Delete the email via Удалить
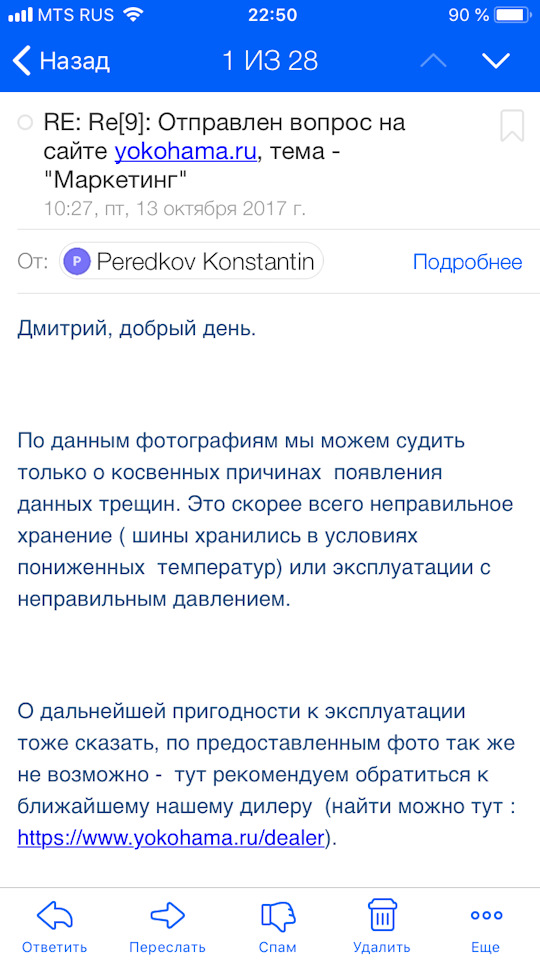540x960 pixels. (382, 925)
